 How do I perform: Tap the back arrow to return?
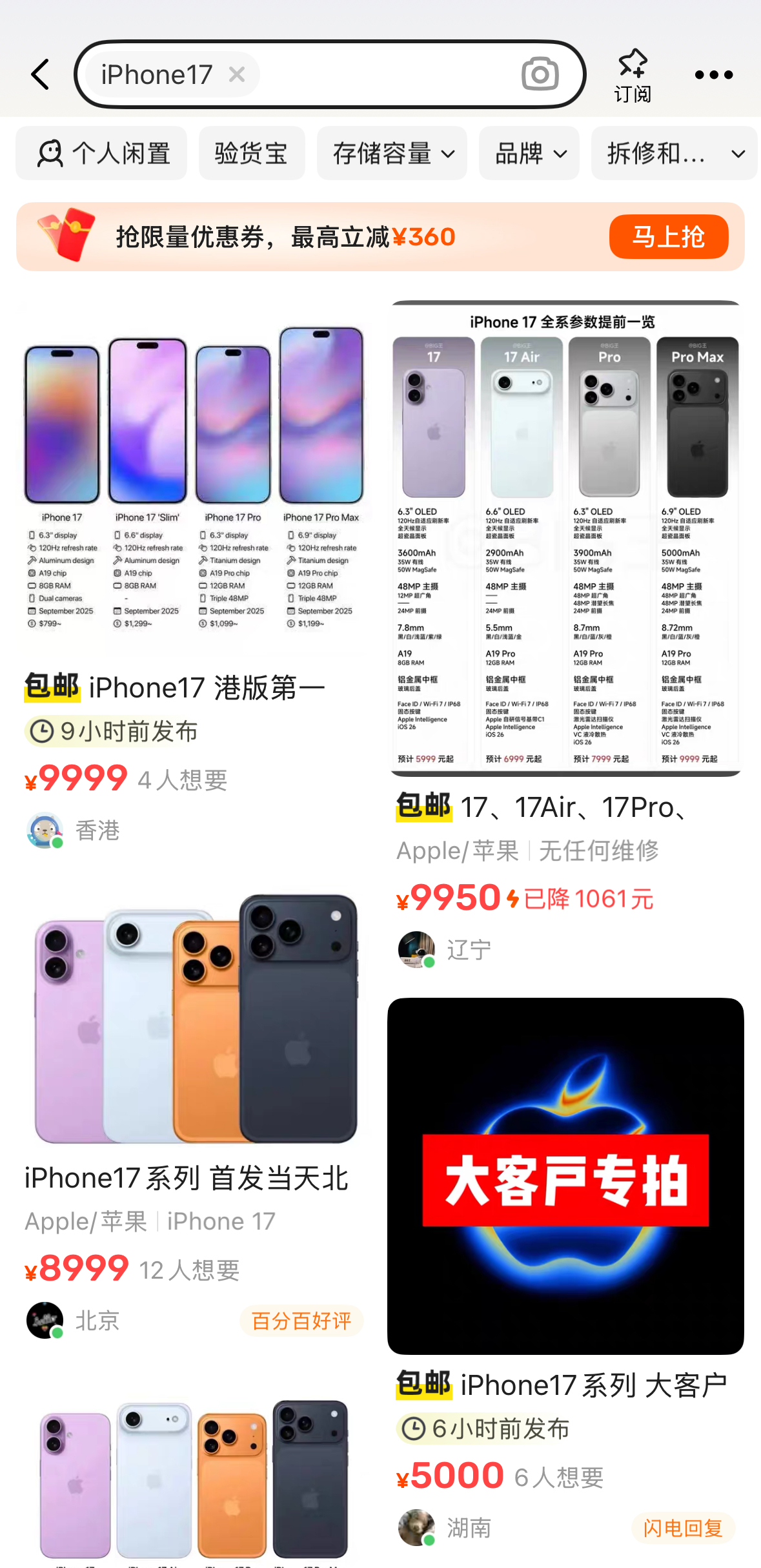point(40,74)
